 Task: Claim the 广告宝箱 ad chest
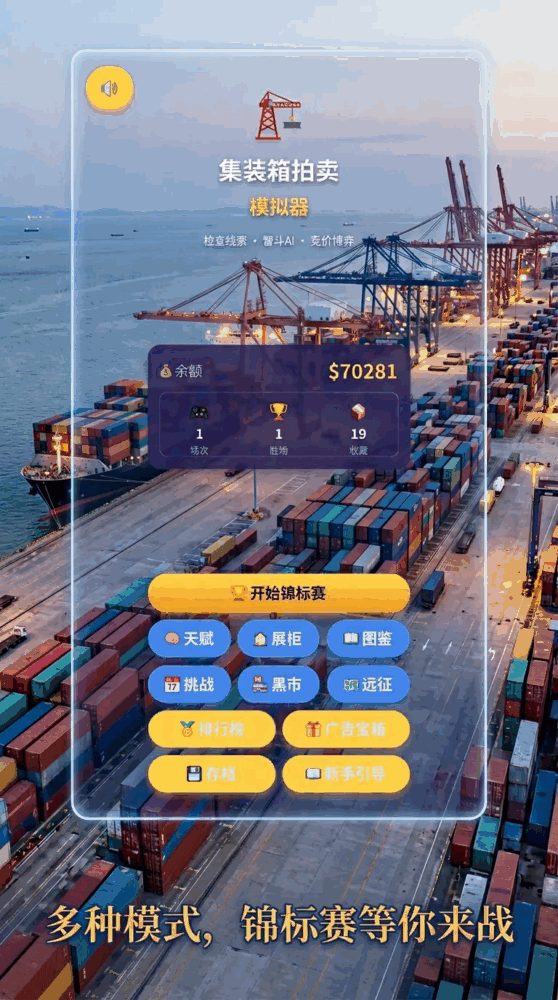tap(346, 729)
